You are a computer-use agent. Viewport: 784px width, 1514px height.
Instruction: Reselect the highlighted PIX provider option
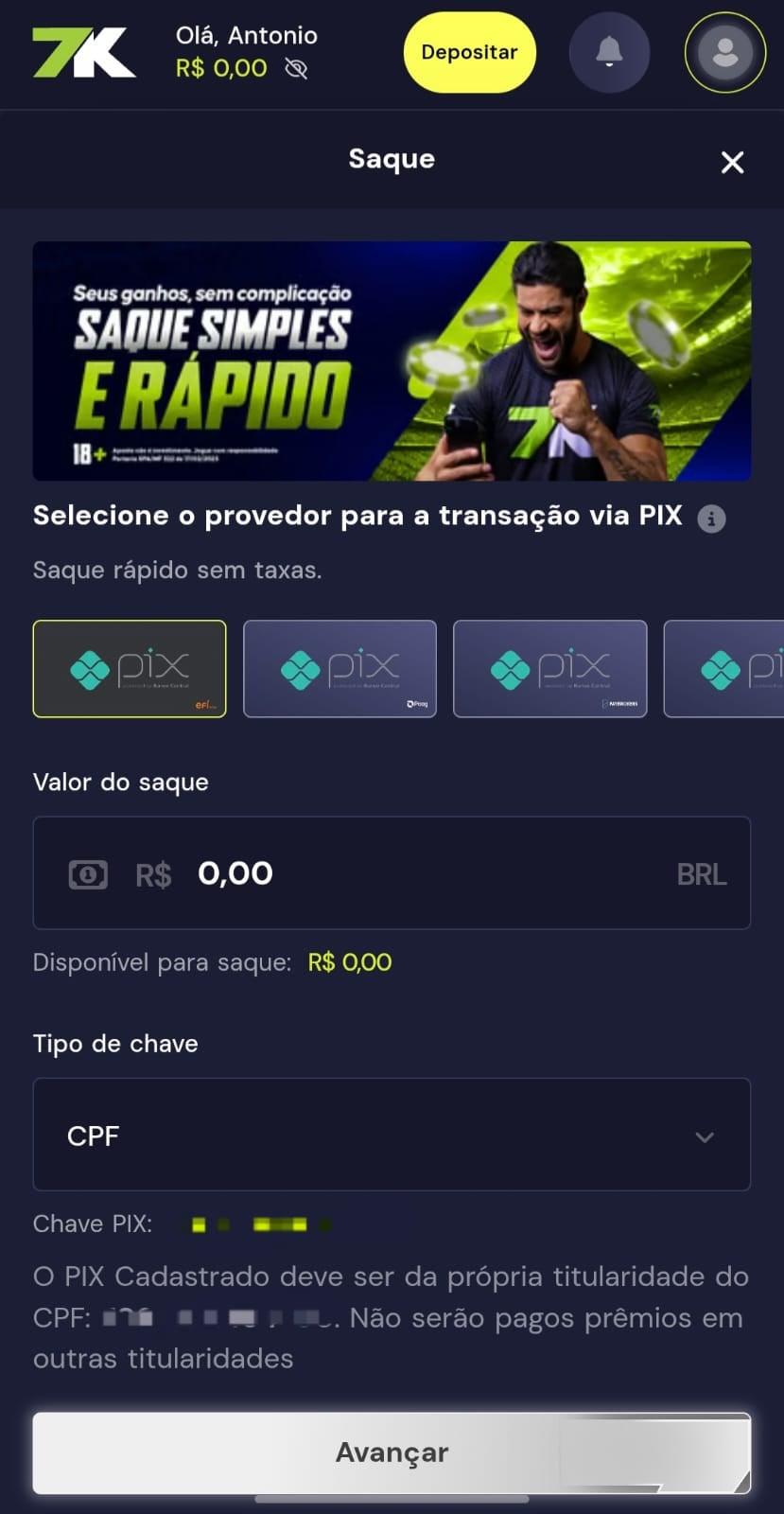point(130,668)
